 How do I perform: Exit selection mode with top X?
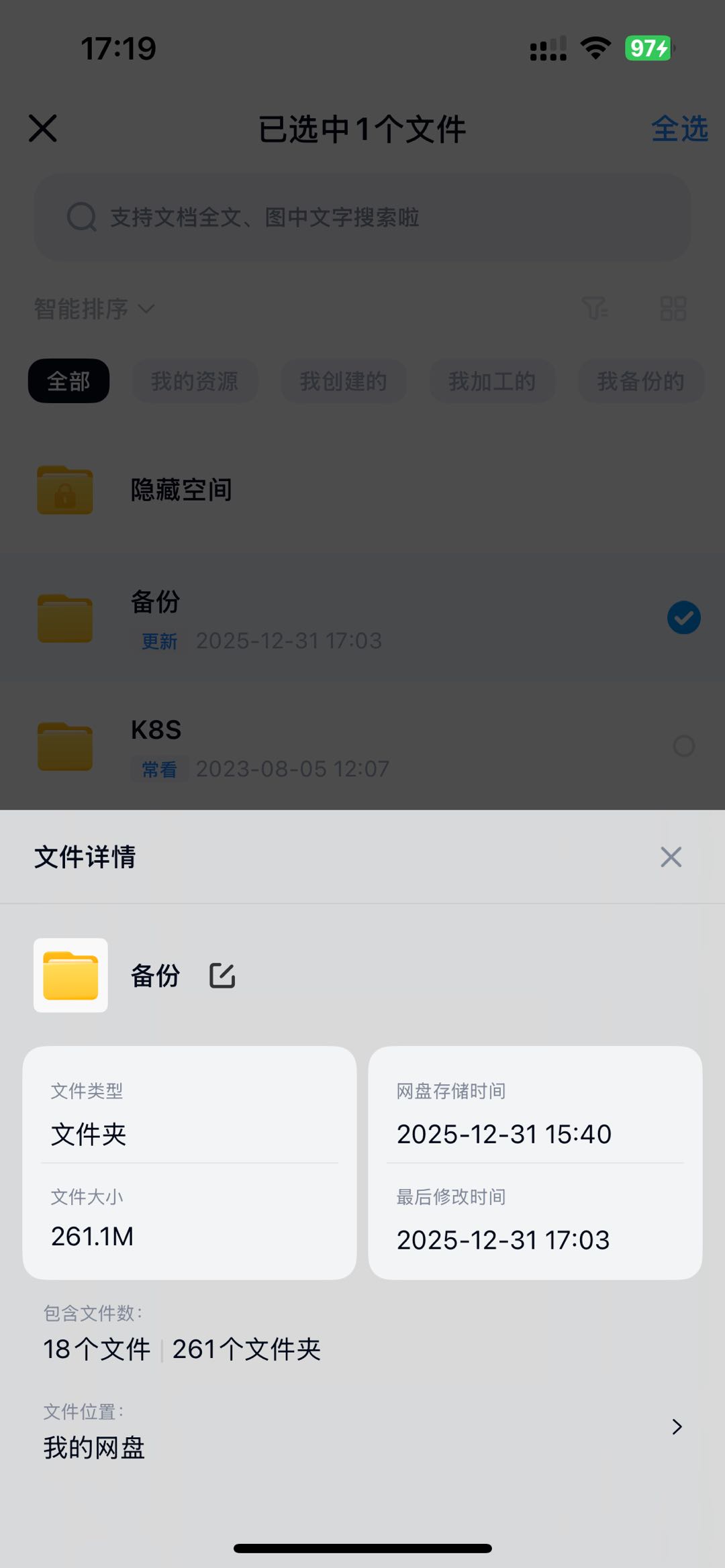pyautogui.click(x=43, y=128)
